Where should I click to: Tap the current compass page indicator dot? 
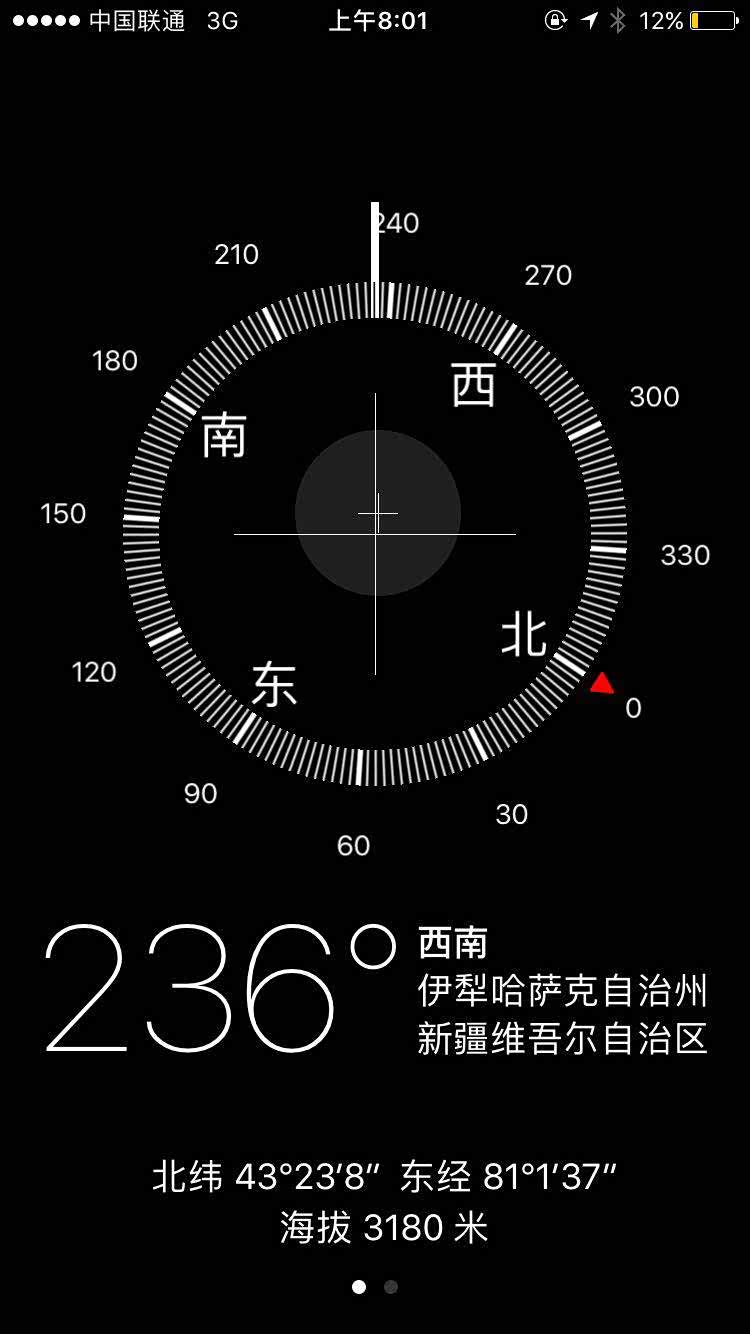(361, 1287)
